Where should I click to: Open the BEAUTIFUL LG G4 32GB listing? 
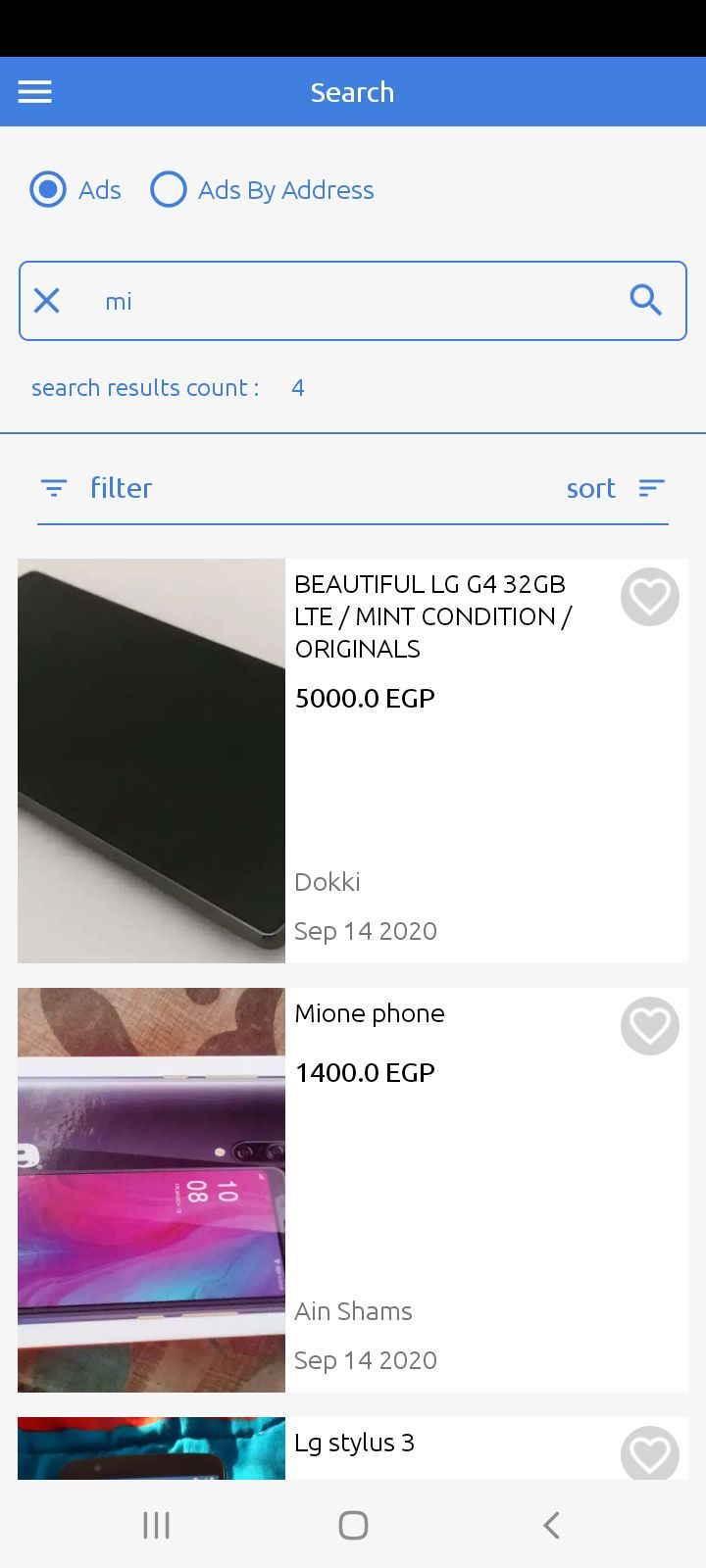pyautogui.click(x=429, y=615)
